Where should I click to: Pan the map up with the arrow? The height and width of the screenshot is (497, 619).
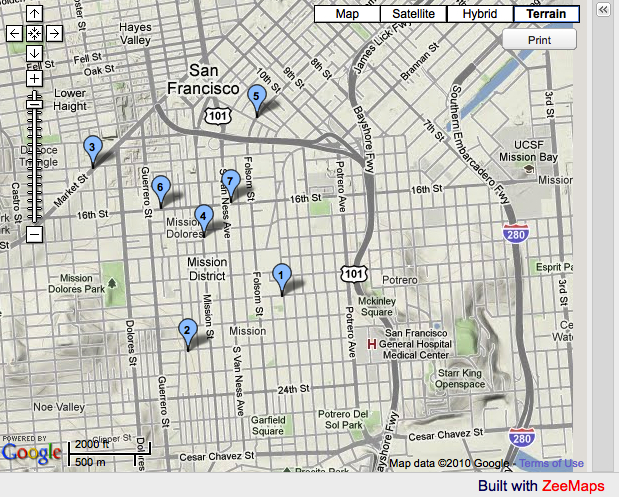34,14
